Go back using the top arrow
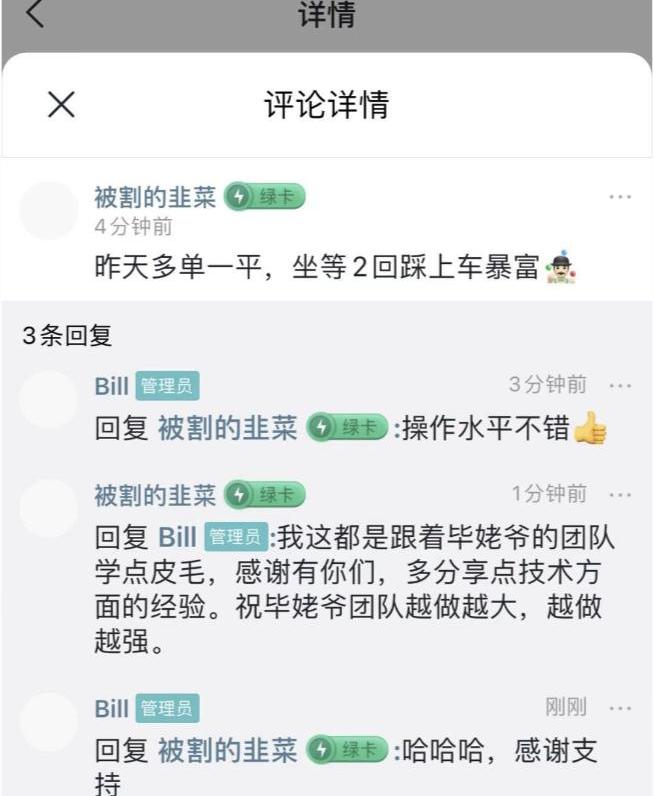 (x=35, y=15)
